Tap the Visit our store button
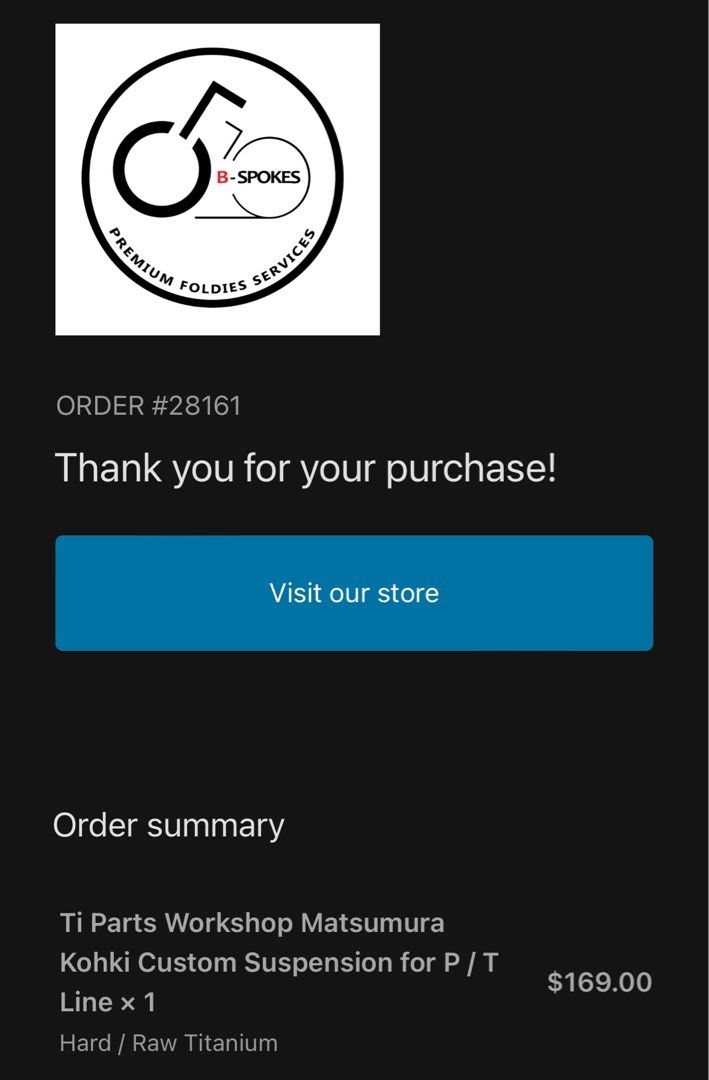 click(354, 593)
